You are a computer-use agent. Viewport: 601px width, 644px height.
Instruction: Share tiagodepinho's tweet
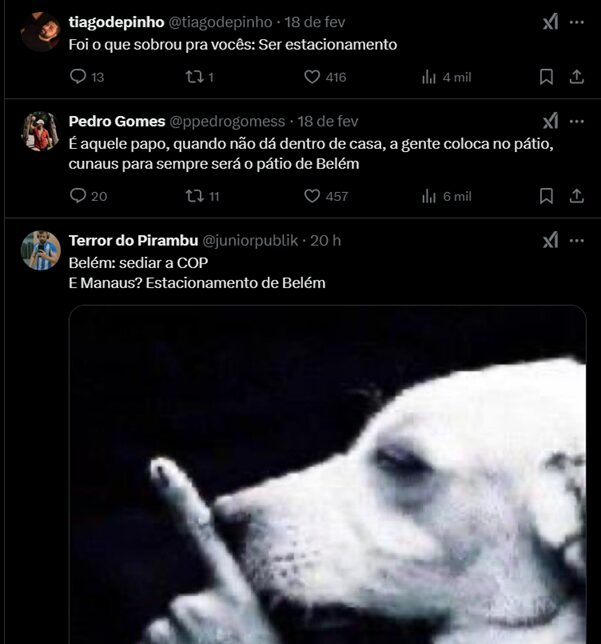point(576,77)
